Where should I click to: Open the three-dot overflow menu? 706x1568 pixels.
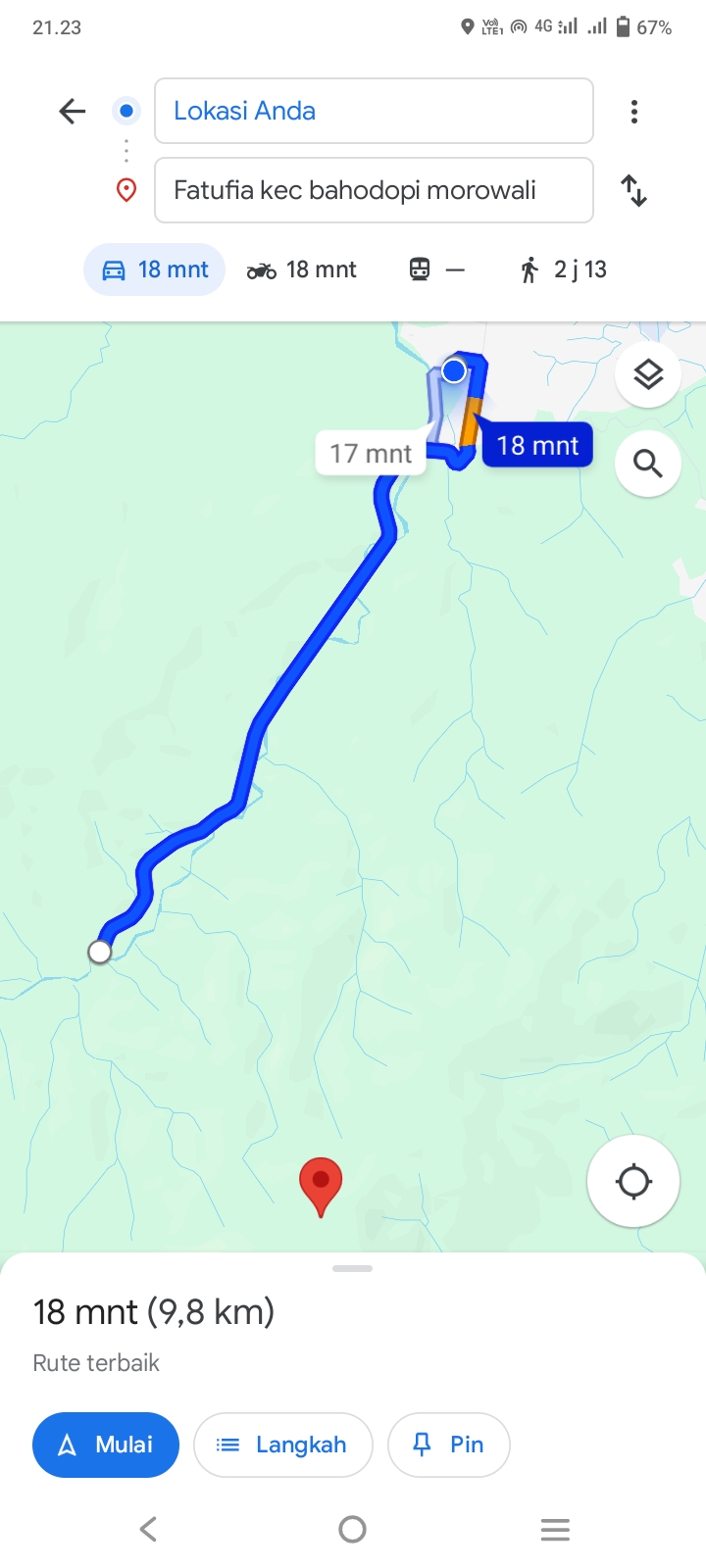point(634,112)
